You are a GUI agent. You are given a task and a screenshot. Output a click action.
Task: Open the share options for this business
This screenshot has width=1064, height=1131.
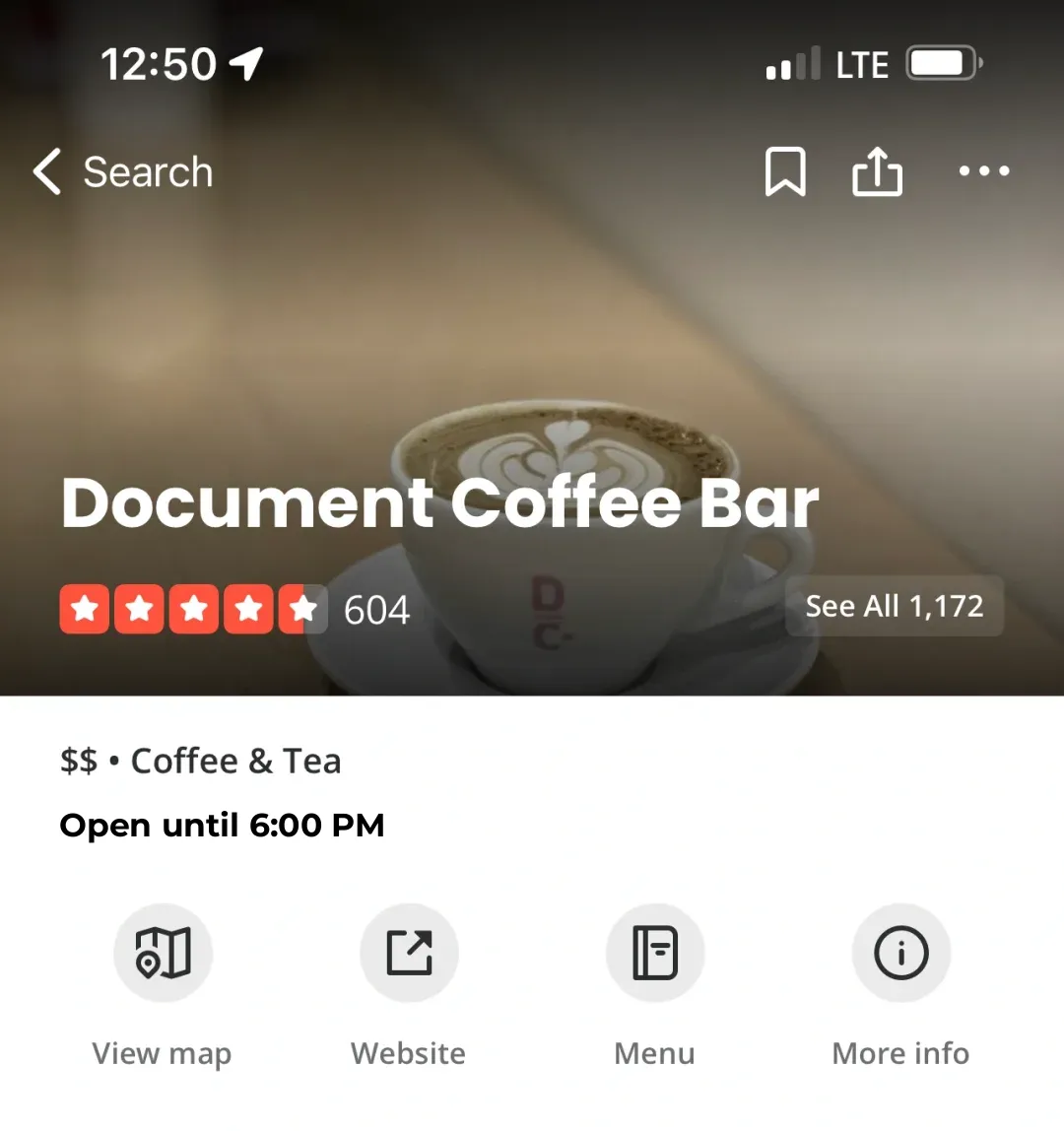877,170
